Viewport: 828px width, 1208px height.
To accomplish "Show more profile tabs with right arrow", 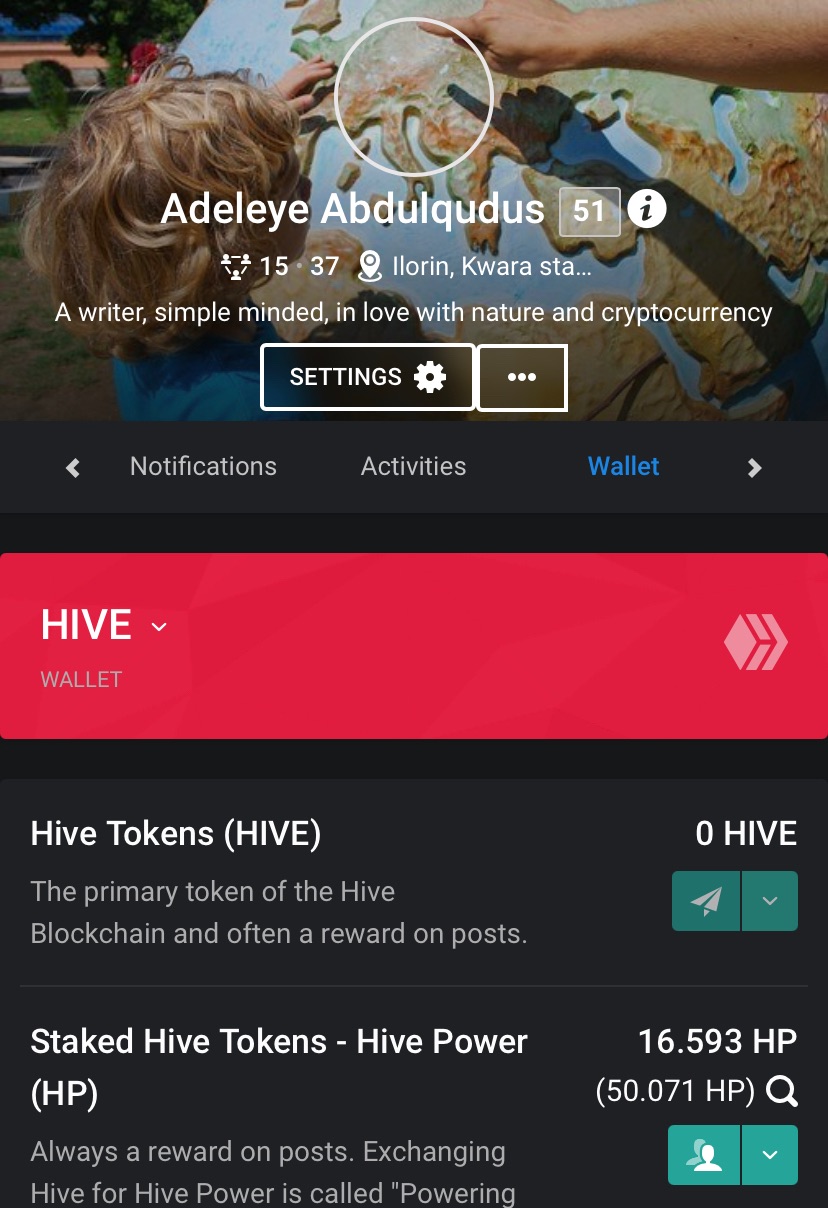I will 755,467.
